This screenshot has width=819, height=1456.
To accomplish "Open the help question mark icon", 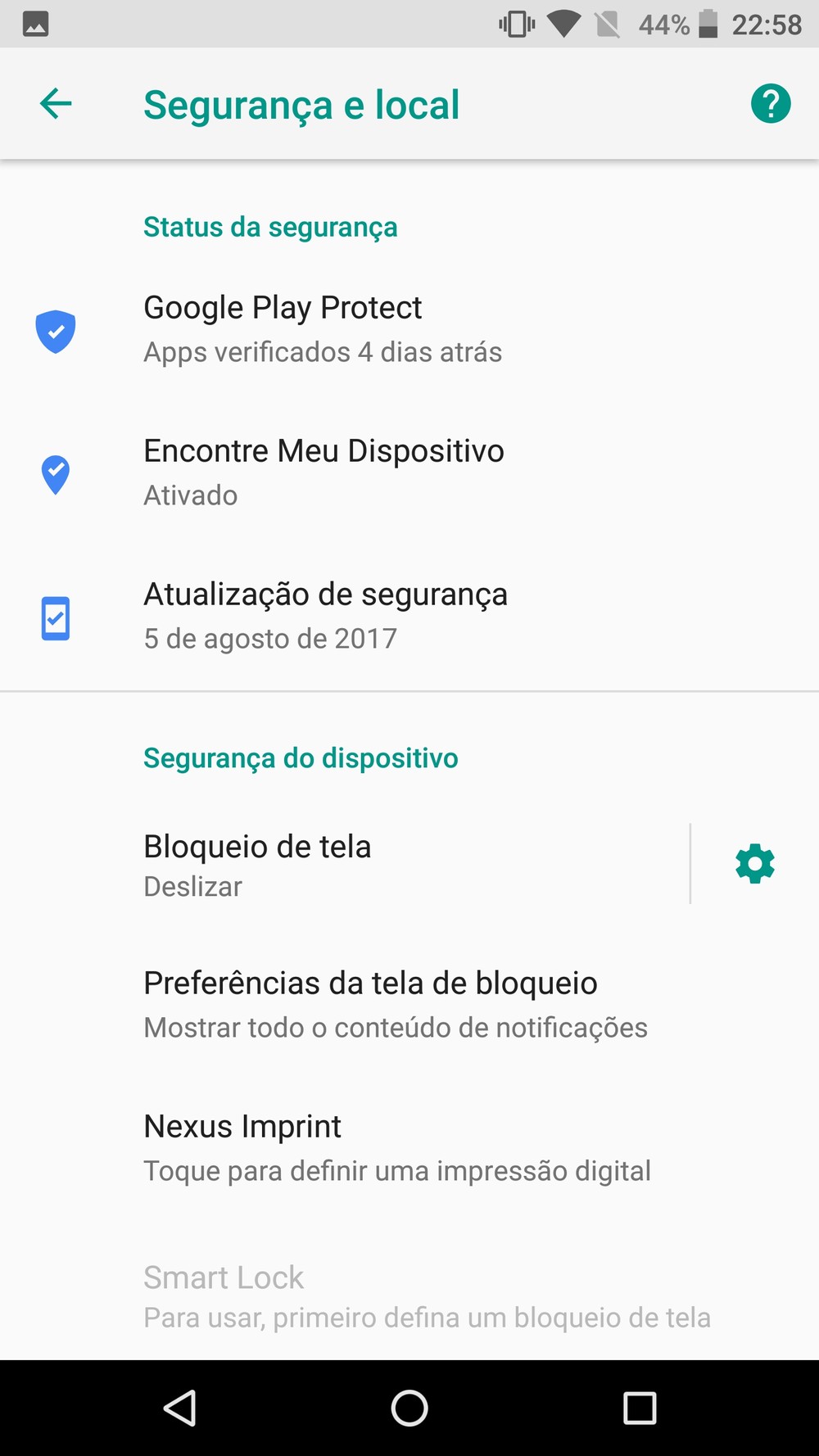I will click(x=771, y=104).
